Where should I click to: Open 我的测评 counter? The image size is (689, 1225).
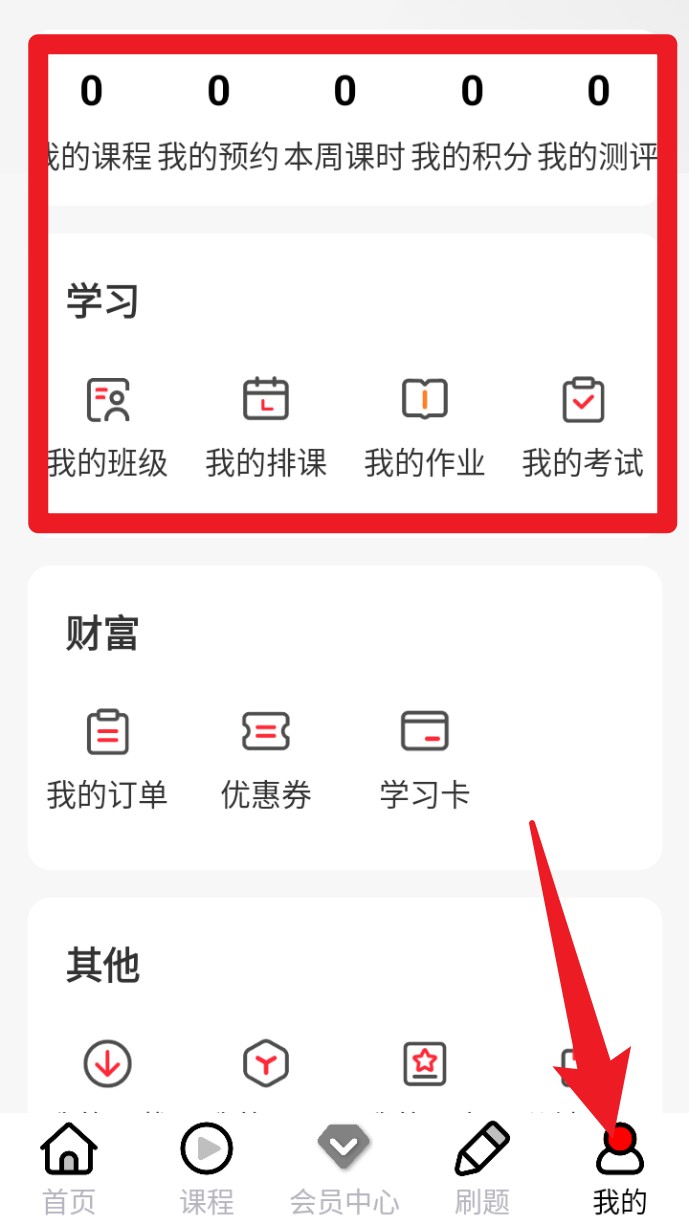tap(598, 125)
